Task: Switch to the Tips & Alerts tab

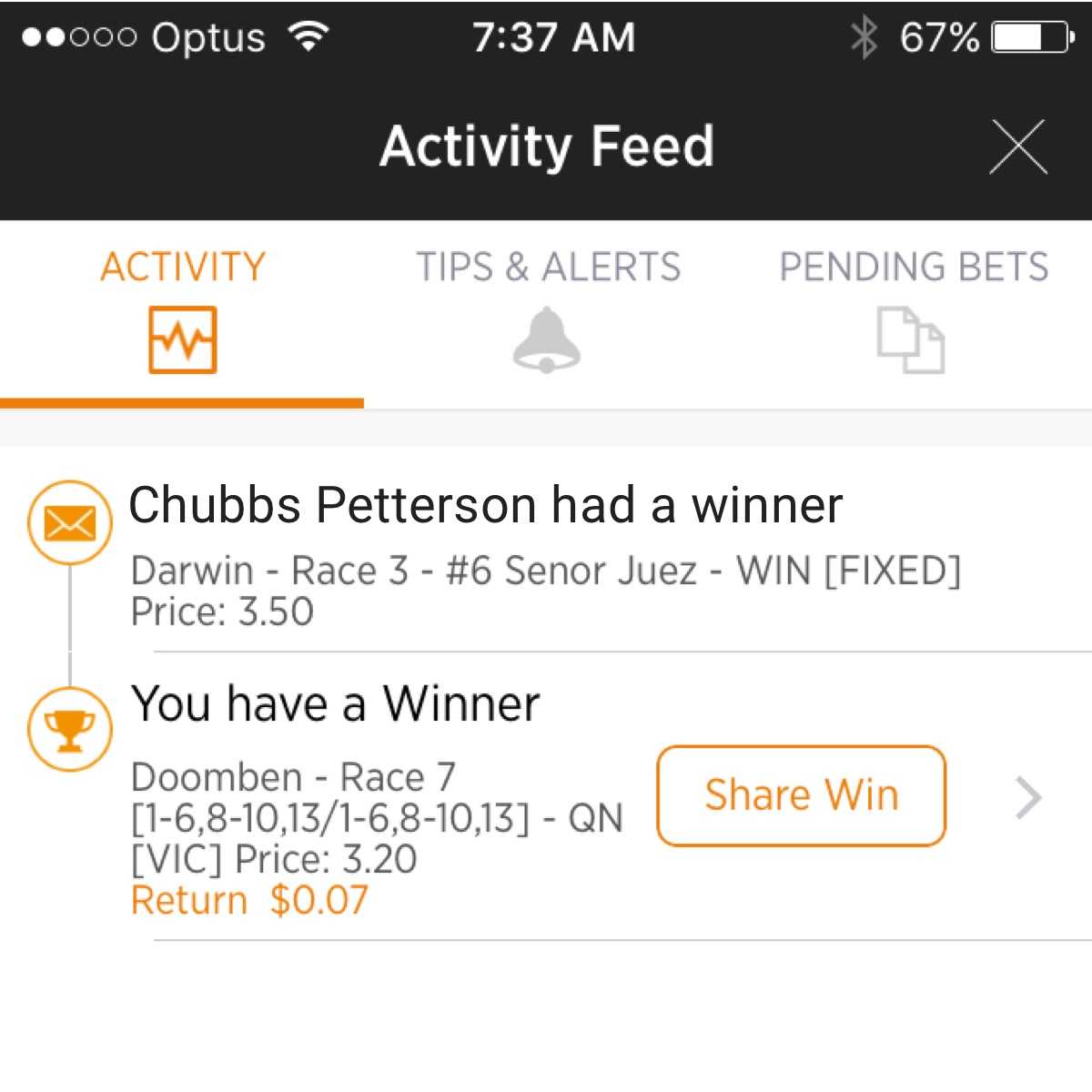Action: click(547, 309)
